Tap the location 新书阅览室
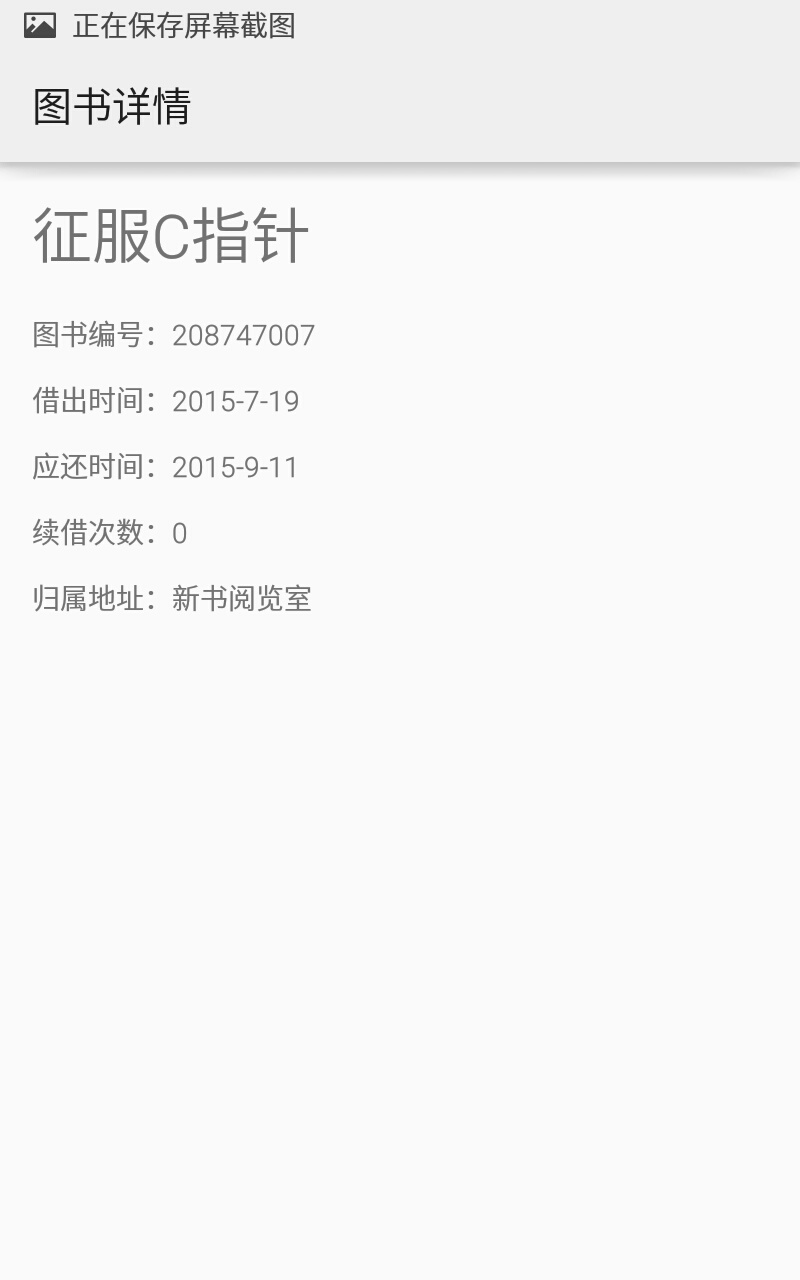This screenshot has height=1280, width=800. (242, 598)
